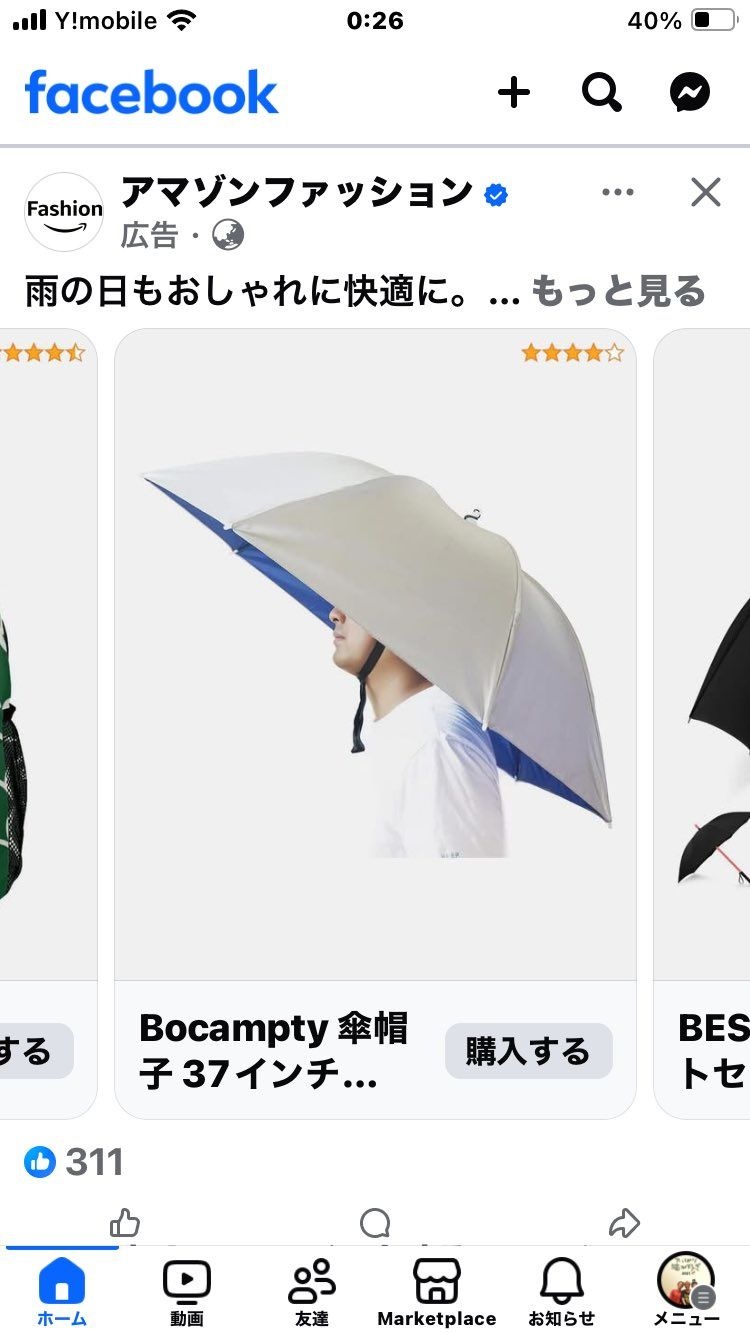
Task: Go to the ホーム tab
Action: (x=62, y=1290)
